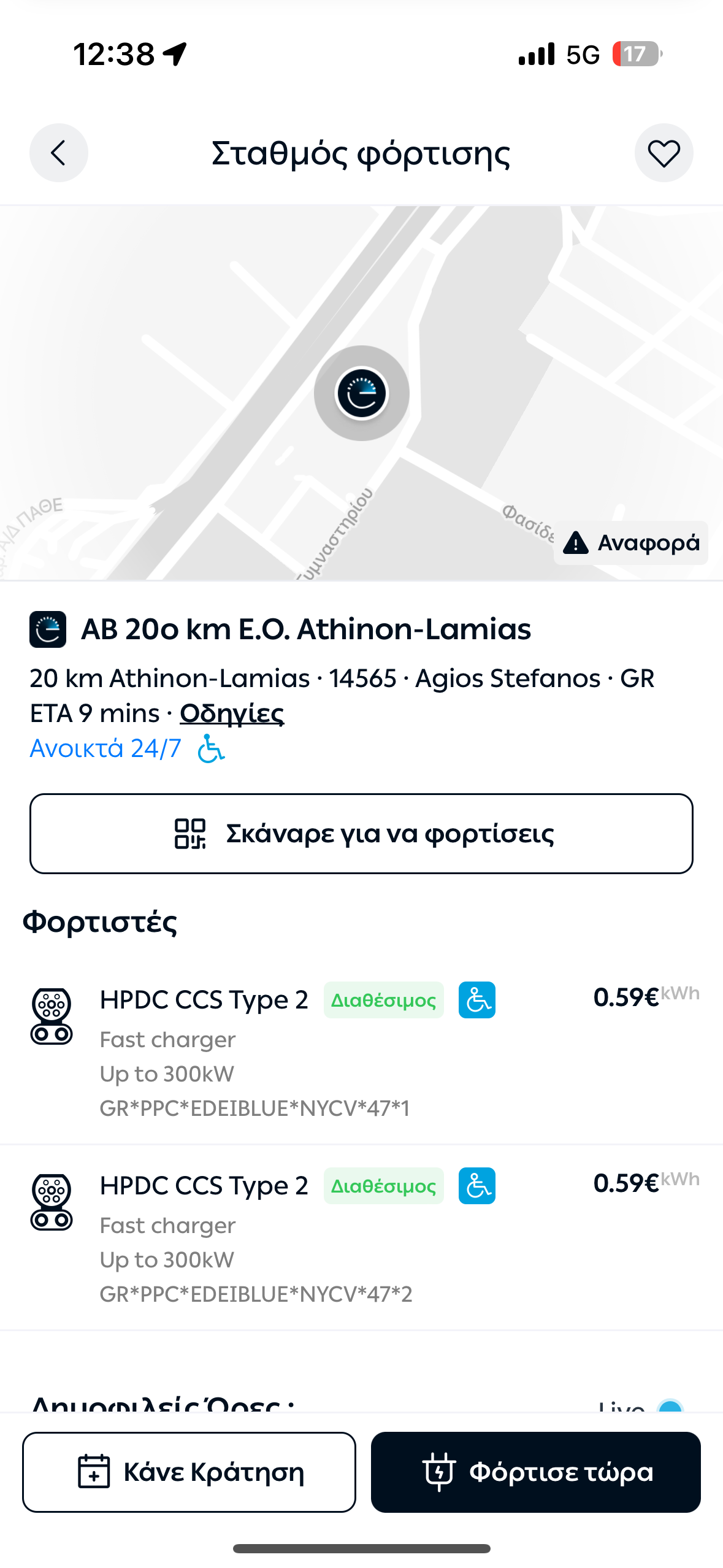Tap the Αναφορά report button on map

point(631,543)
